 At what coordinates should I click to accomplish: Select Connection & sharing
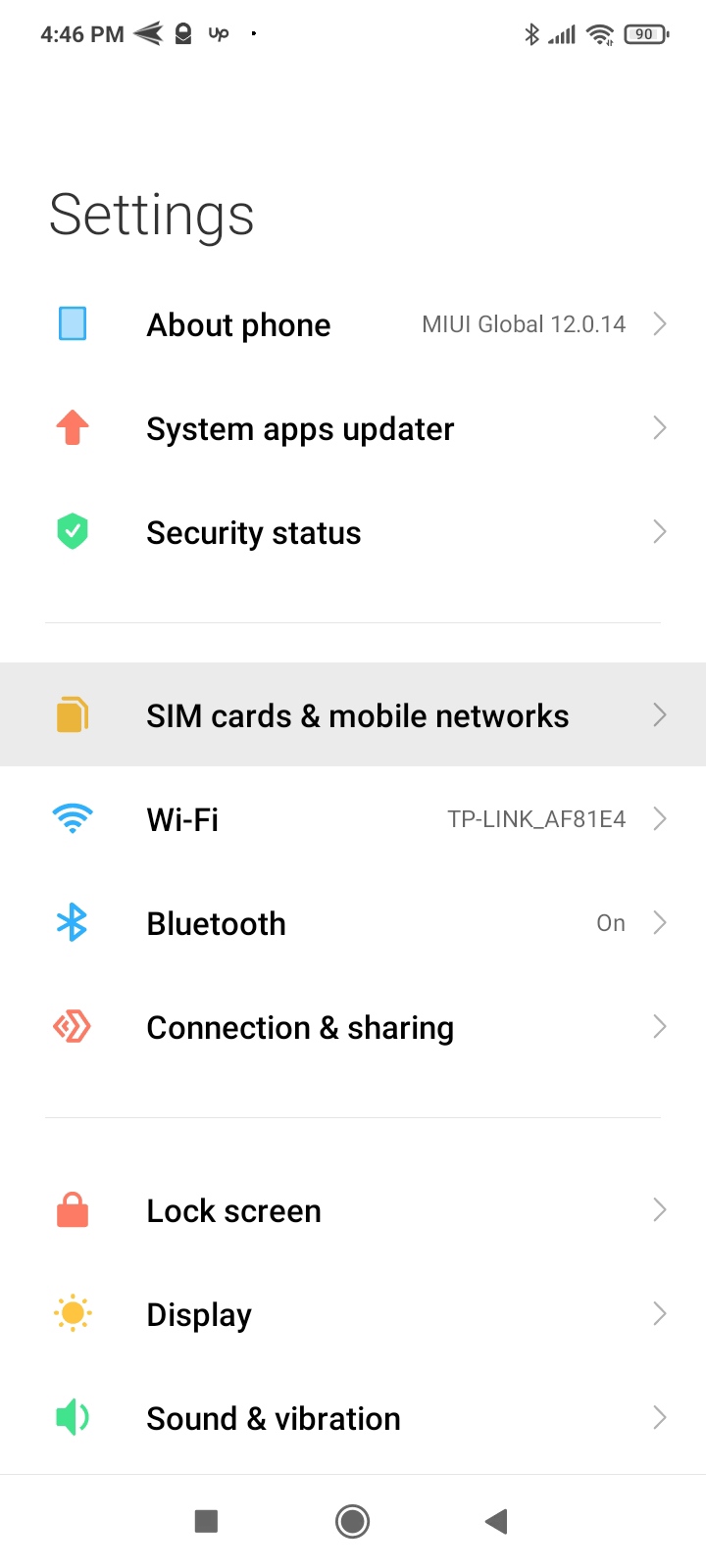point(300,1027)
